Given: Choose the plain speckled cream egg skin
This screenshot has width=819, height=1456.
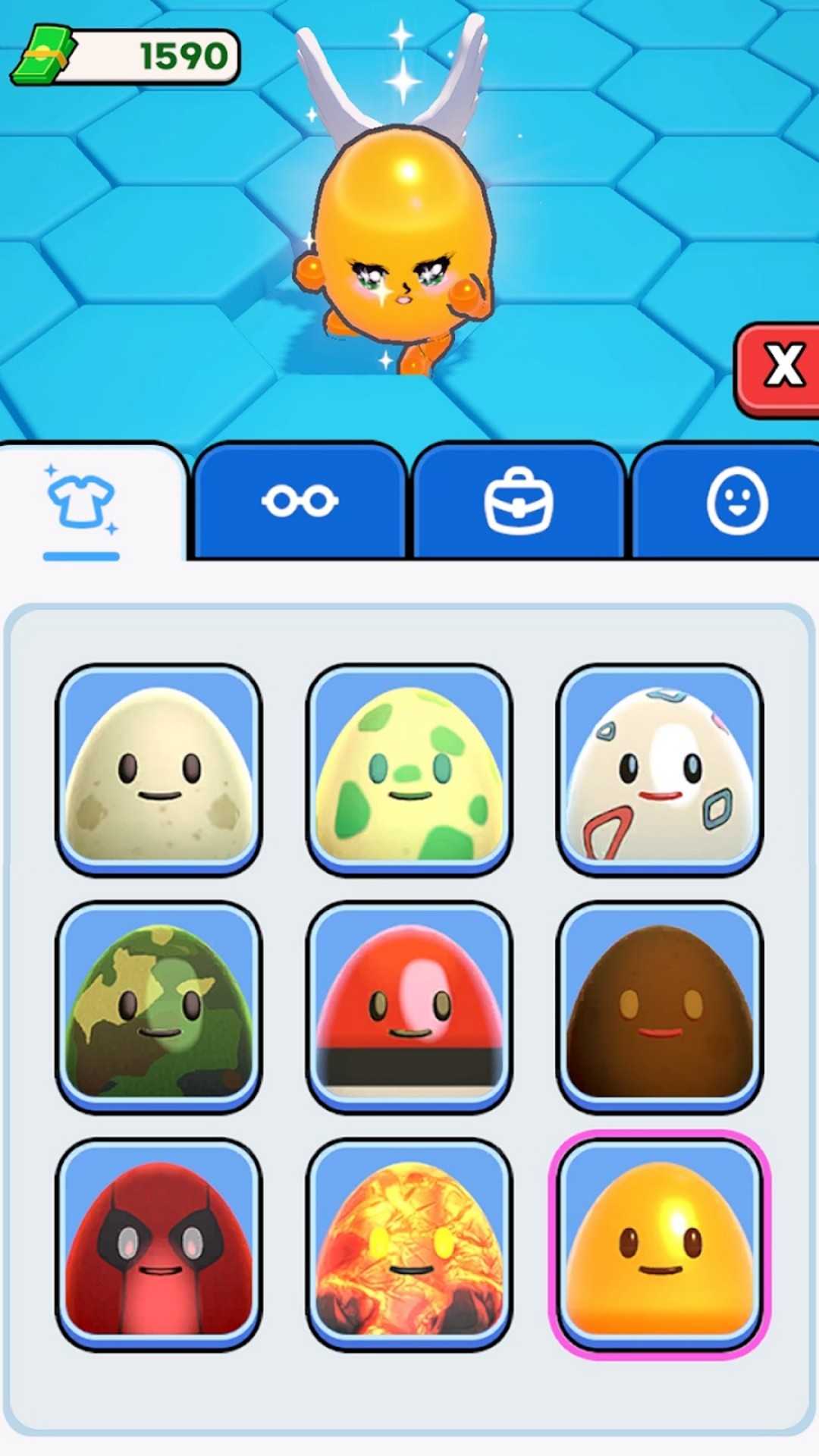Looking at the screenshot, I should [158, 770].
